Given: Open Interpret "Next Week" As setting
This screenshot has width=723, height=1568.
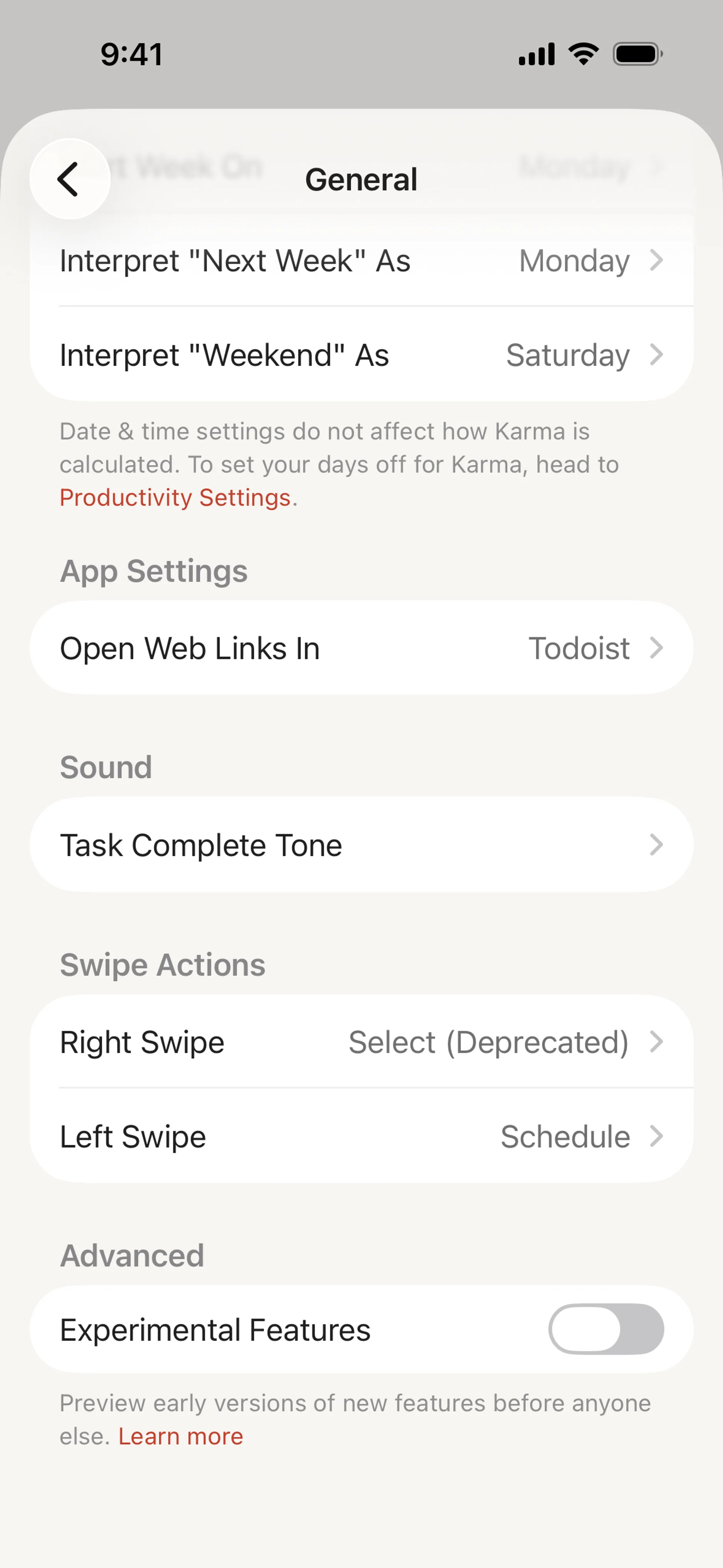Looking at the screenshot, I should coord(361,261).
